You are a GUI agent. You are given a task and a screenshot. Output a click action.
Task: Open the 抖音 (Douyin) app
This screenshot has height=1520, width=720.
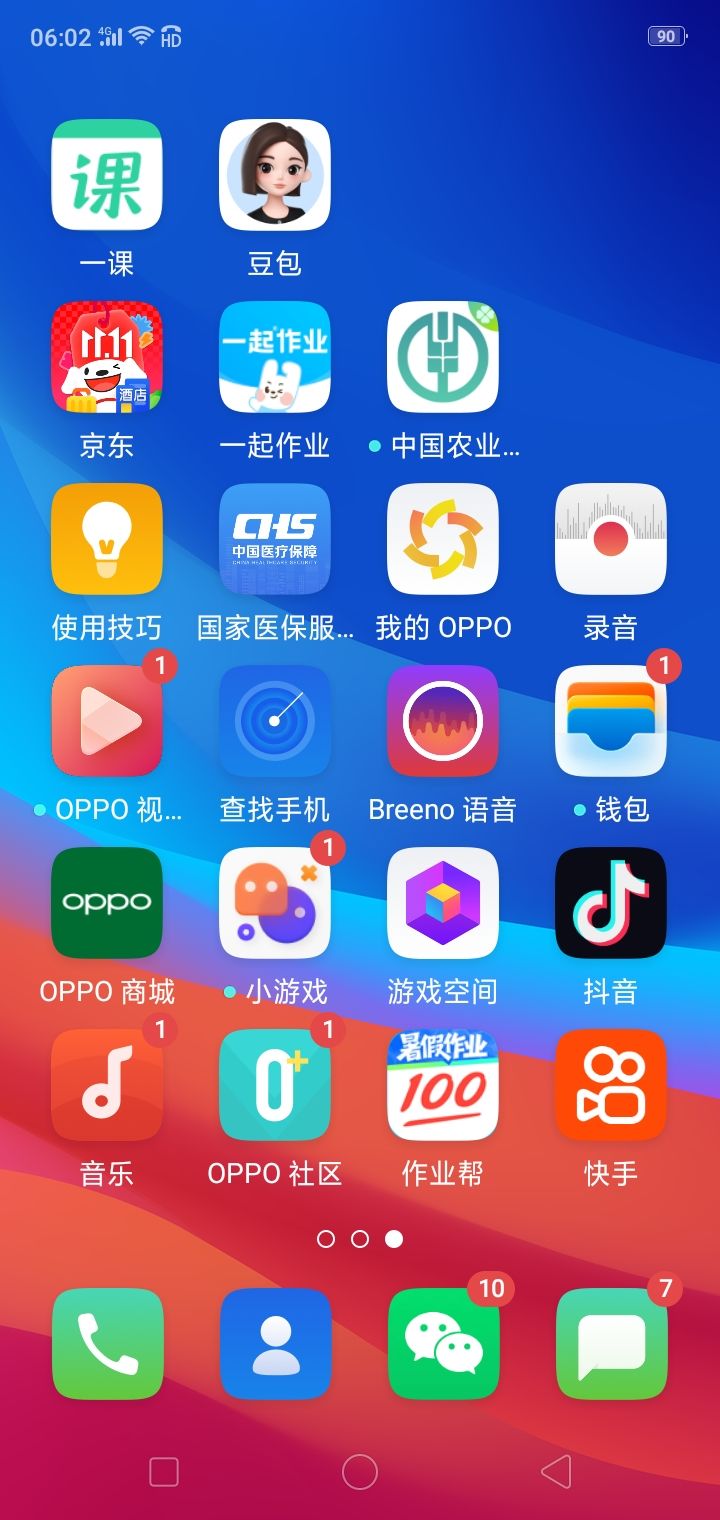click(611, 903)
